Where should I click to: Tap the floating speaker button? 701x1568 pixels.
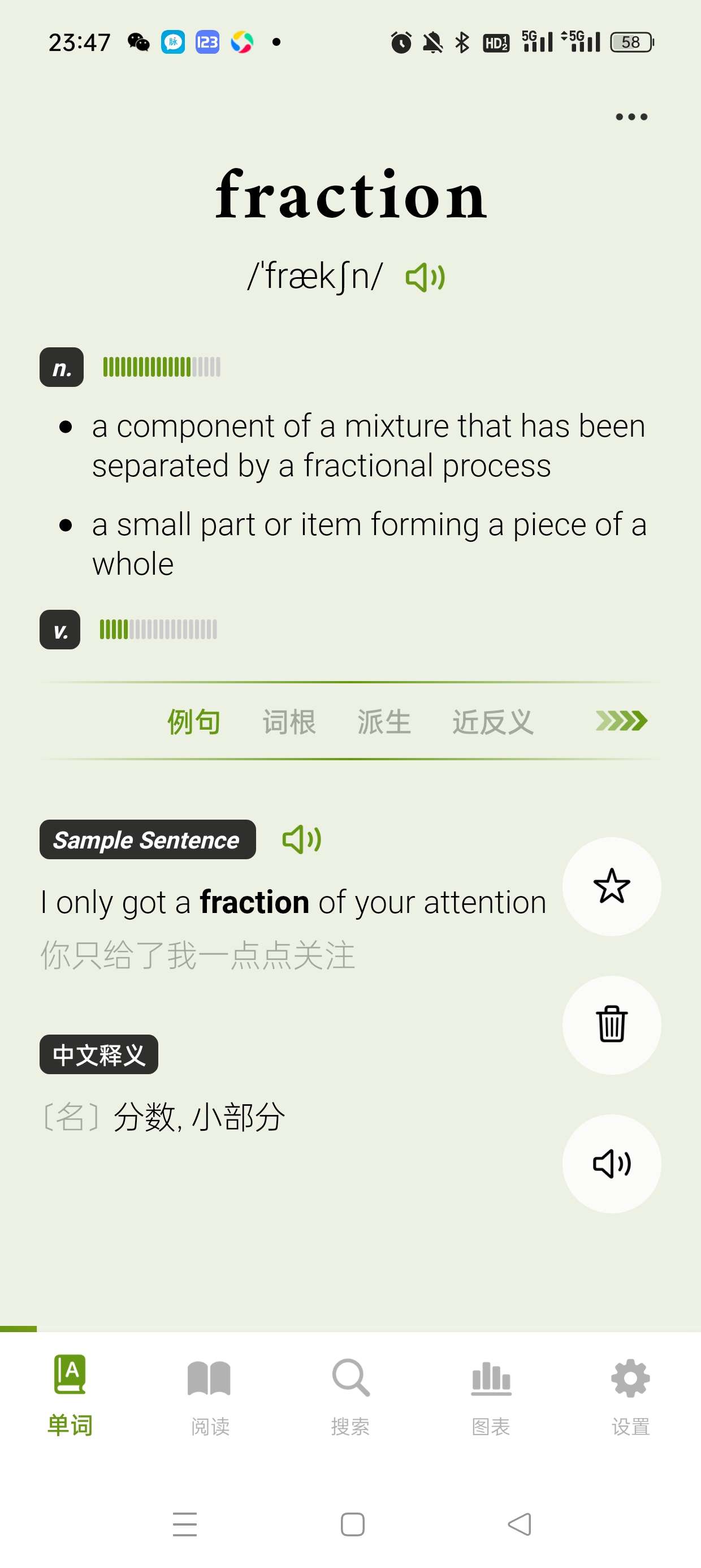point(612,1162)
